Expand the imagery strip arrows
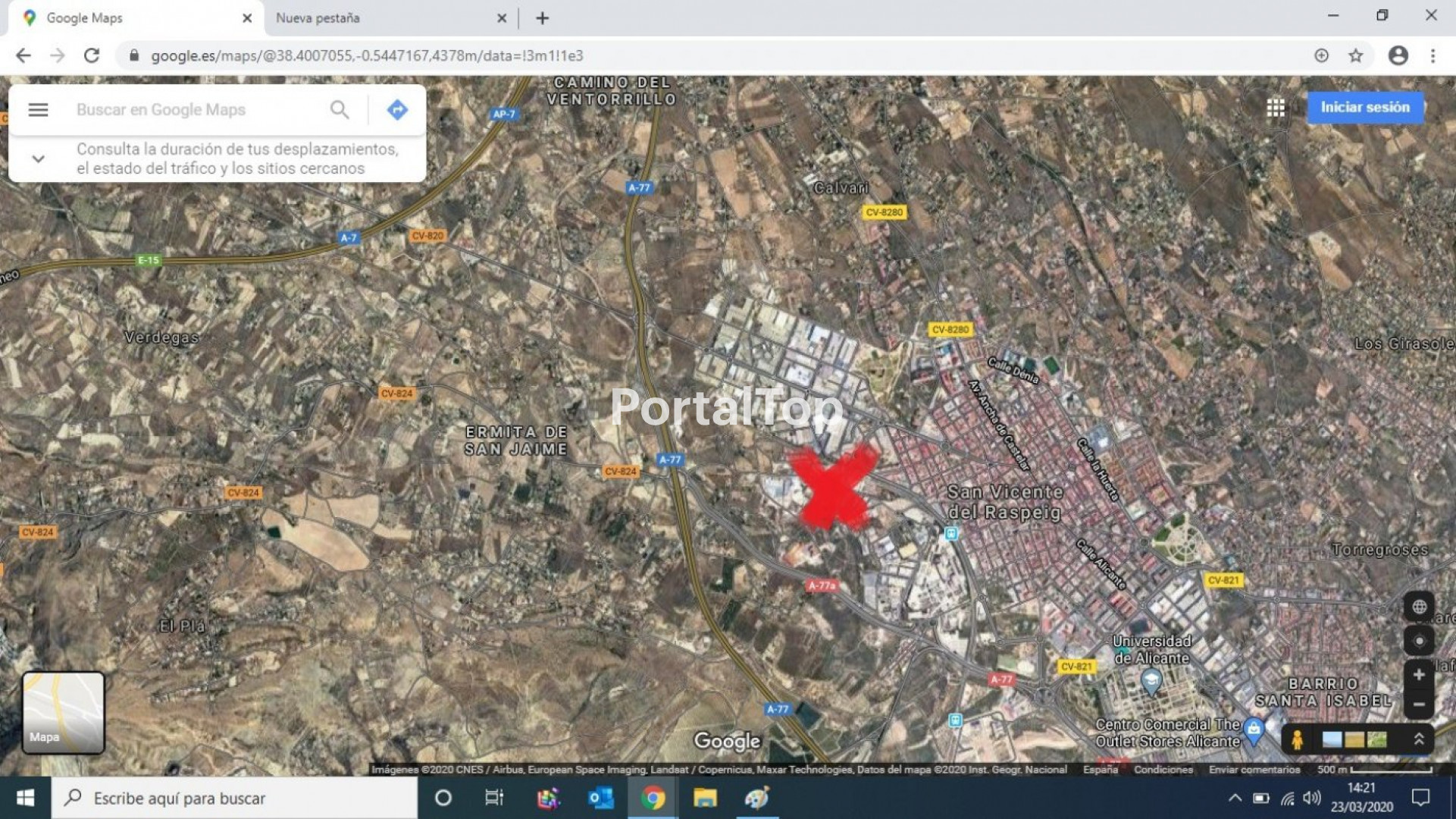Screen dimensions: 1456x819 [x=1419, y=739]
